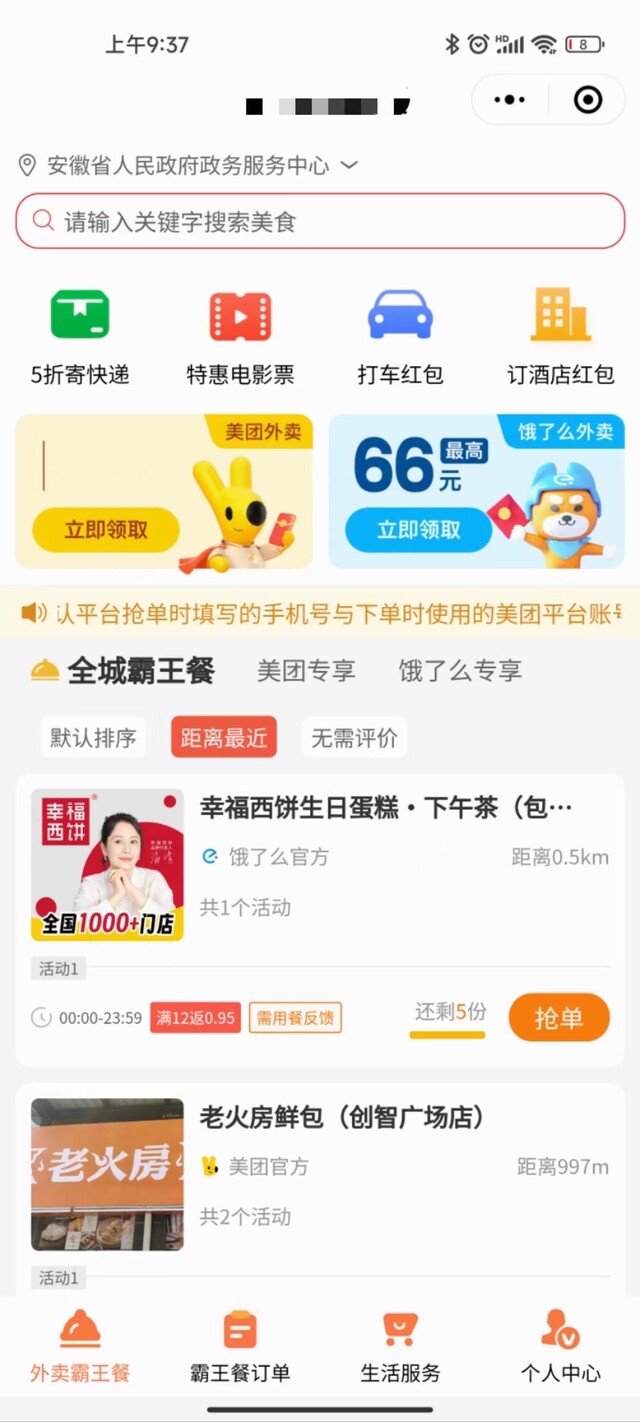
Task: Change location from 安徽省人民政府政务服务中心
Action: pos(190,165)
